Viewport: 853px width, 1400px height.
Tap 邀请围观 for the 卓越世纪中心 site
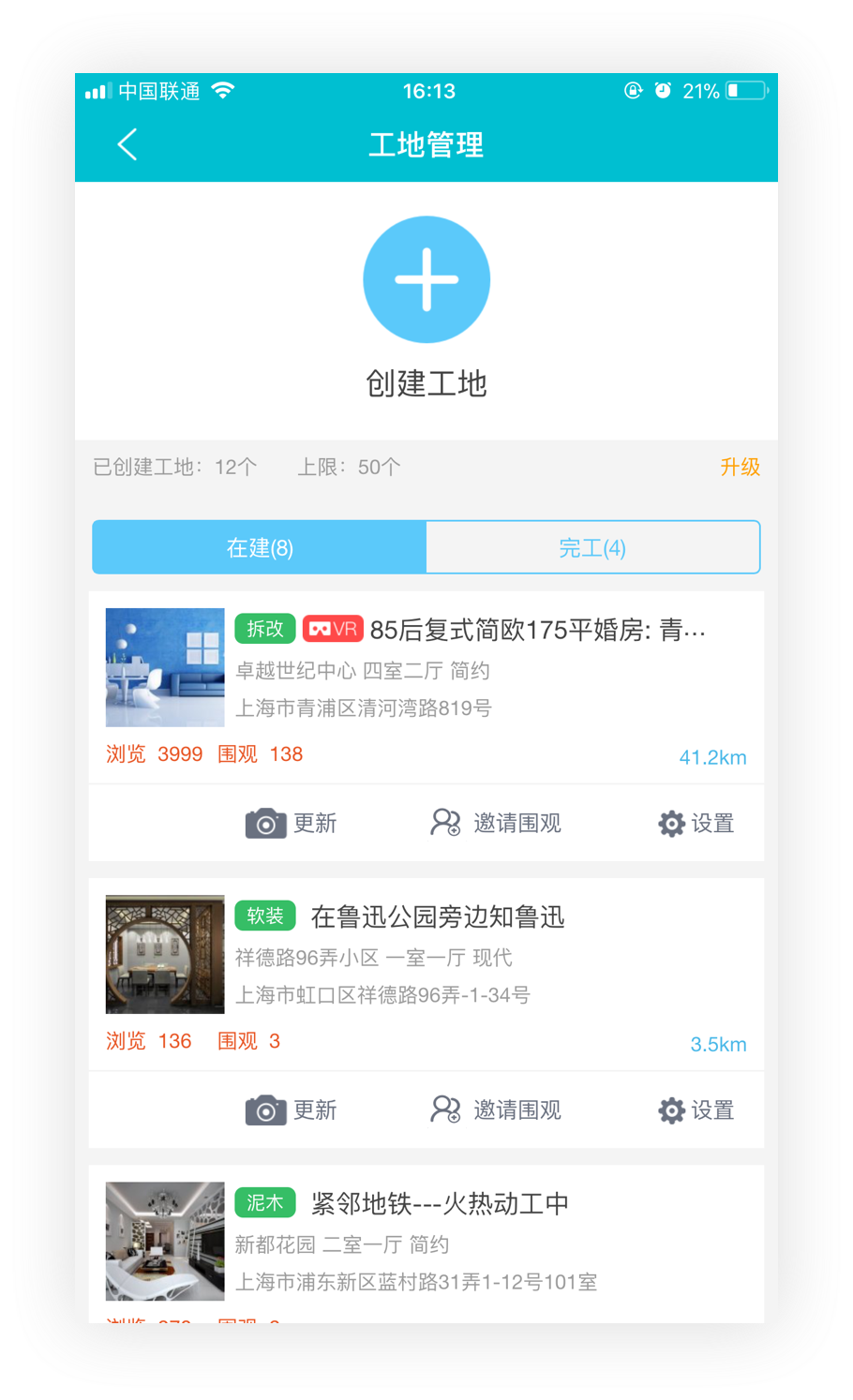click(496, 823)
